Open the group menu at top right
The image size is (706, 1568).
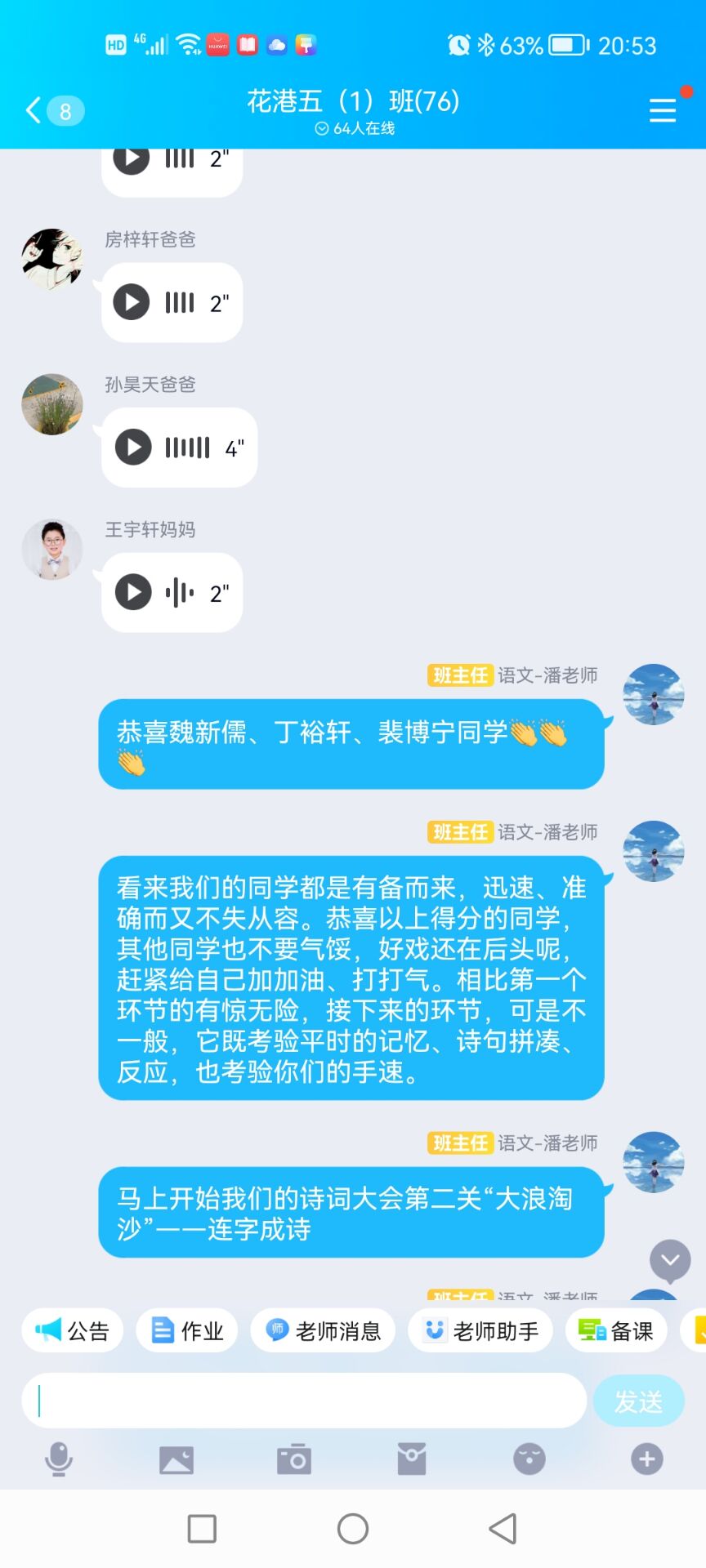663,110
